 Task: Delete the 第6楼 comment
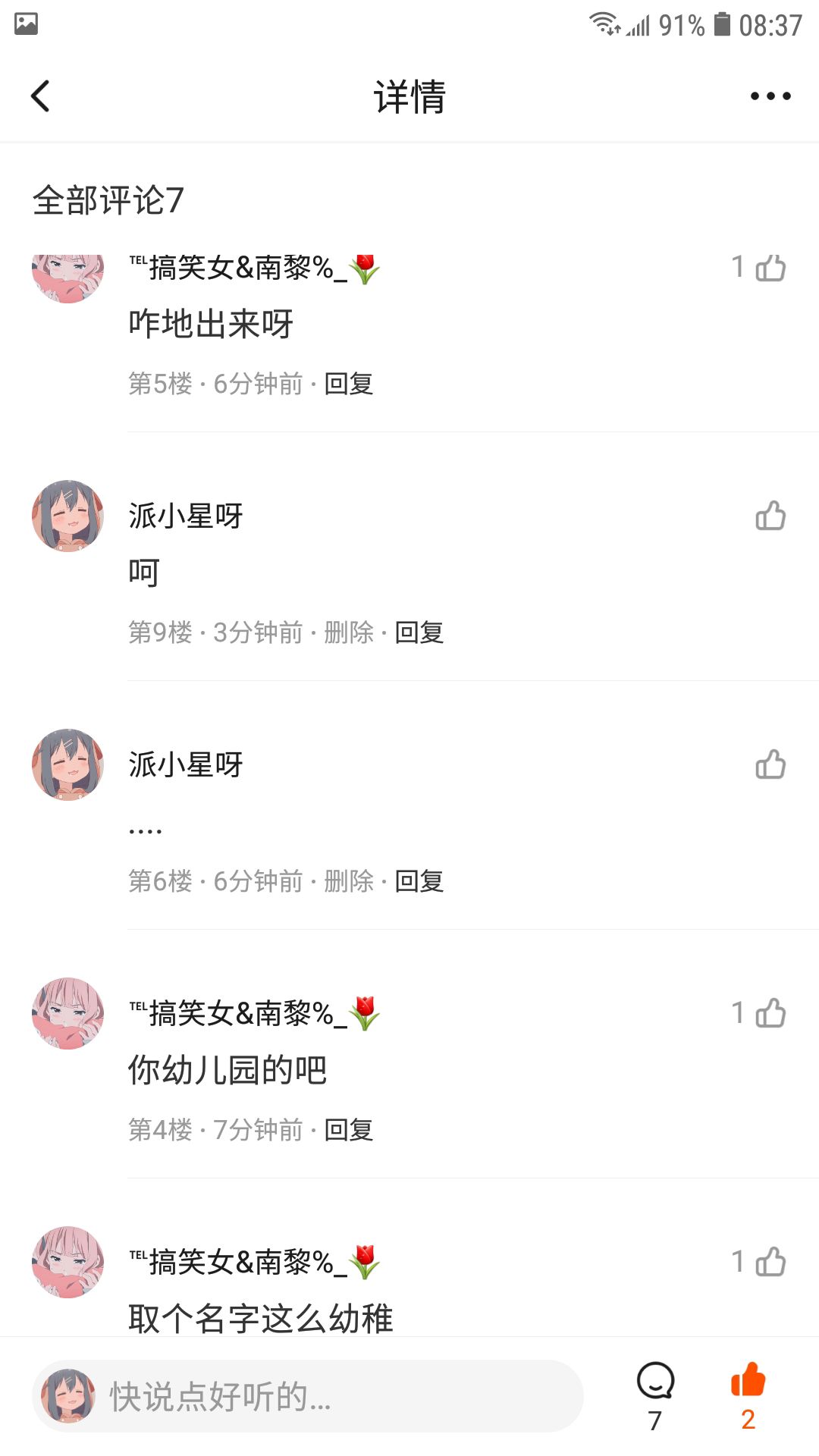click(349, 881)
